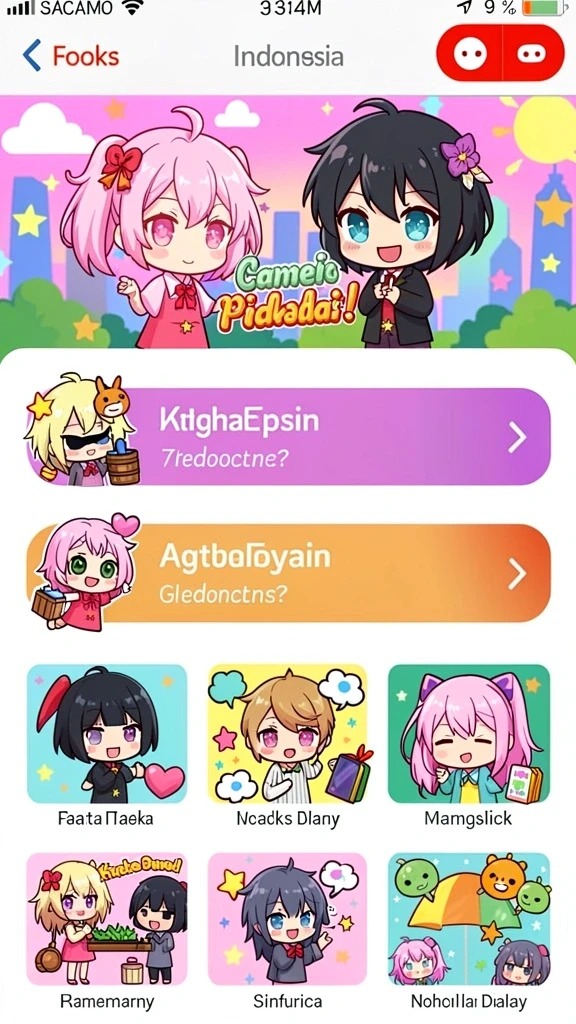Screen dimensions: 576x1024
Task: Tap the left red face button
Action: [x=470, y=54]
